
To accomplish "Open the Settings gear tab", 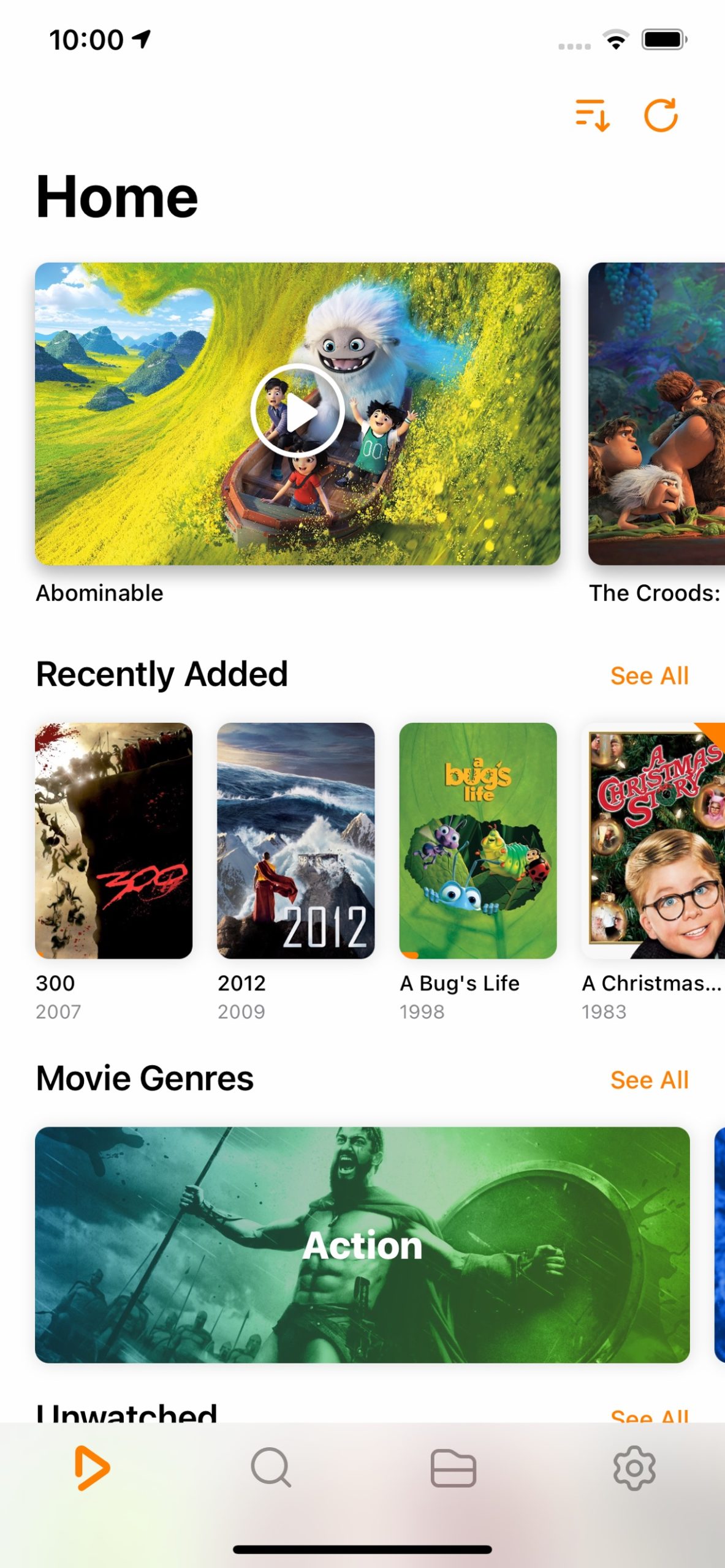I will tap(634, 1468).
